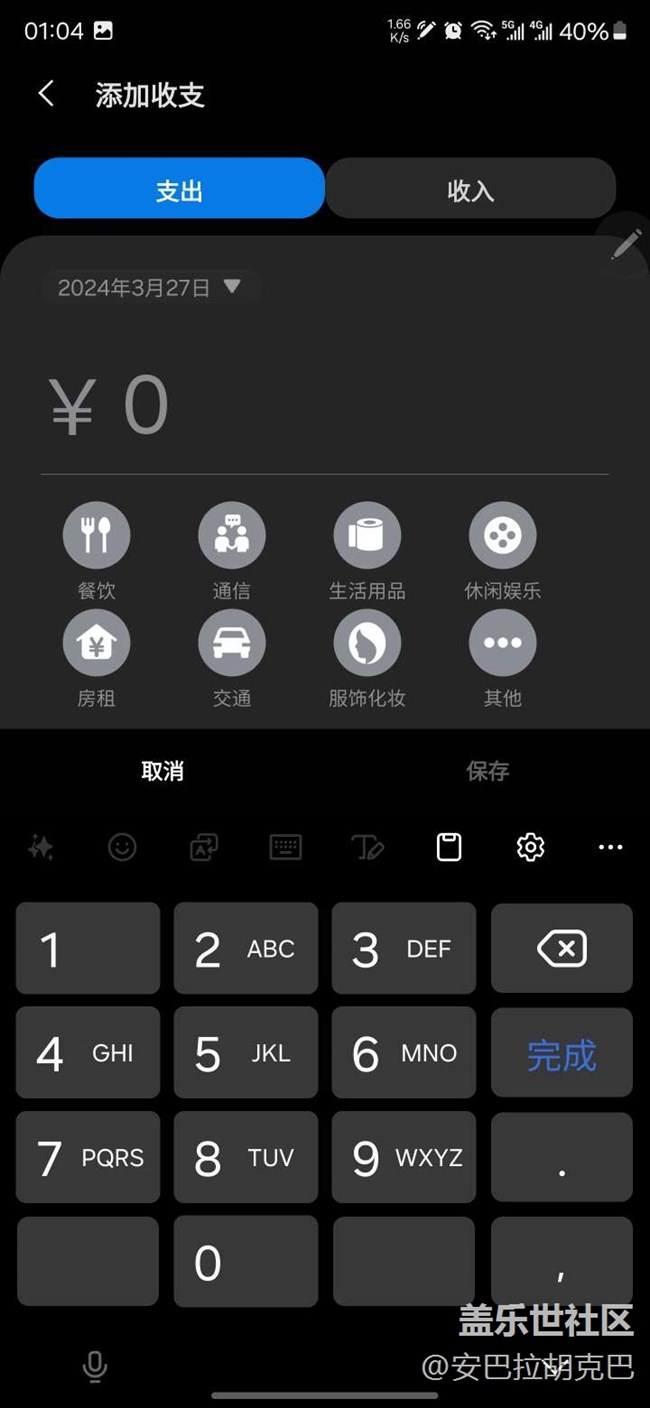
Task: Open the date dropdown 2024年3月27日
Action: 150,287
